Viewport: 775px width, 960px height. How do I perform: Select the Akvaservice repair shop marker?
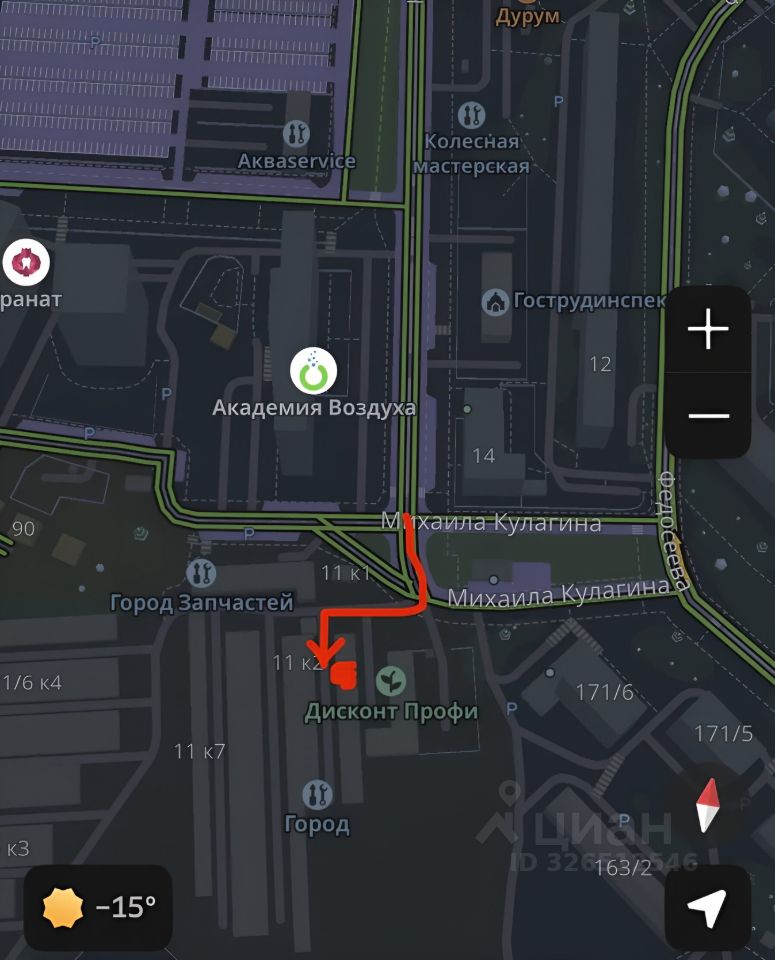(x=296, y=132)
